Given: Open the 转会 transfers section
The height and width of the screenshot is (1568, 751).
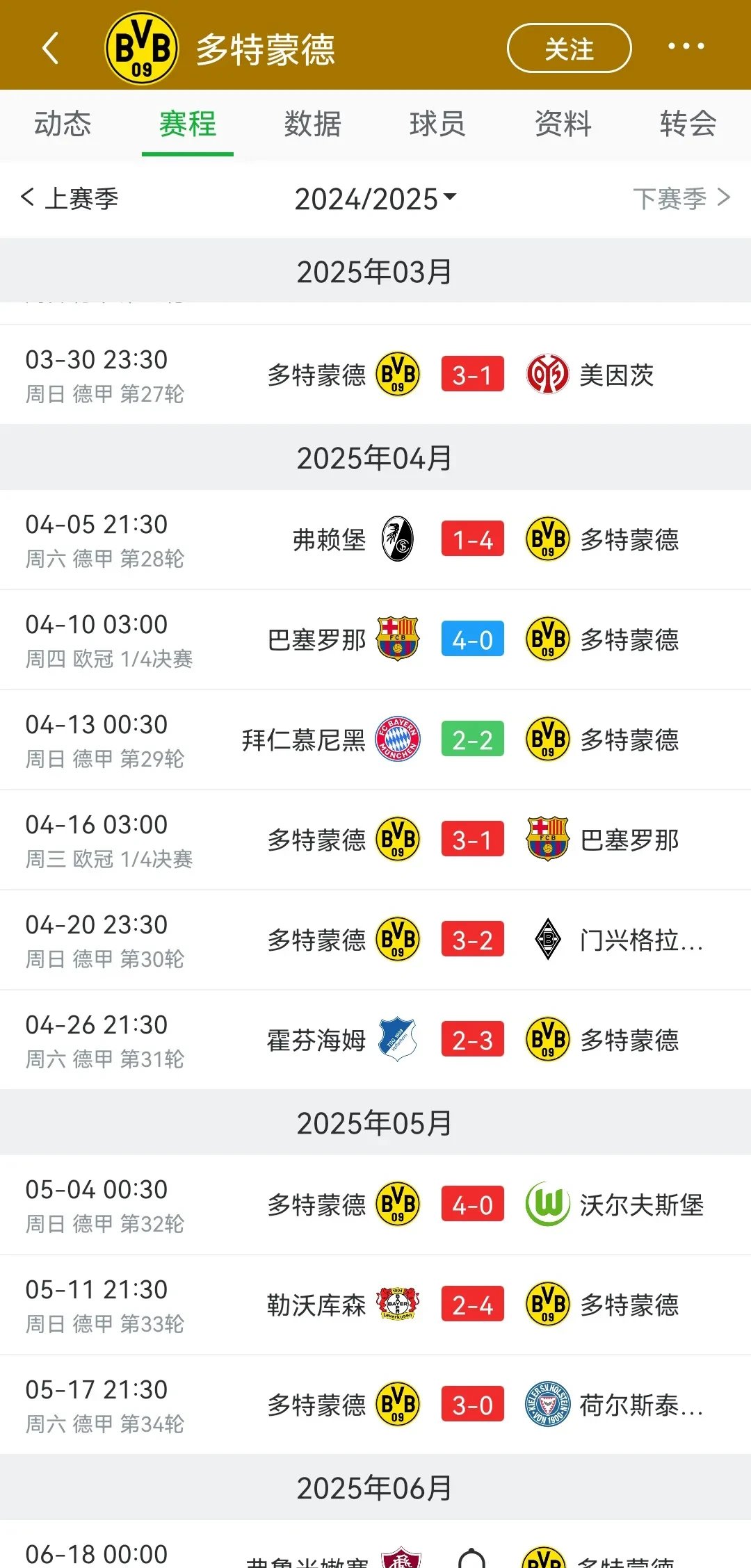Looking at the screenshot, I should [x=687, y=125].
